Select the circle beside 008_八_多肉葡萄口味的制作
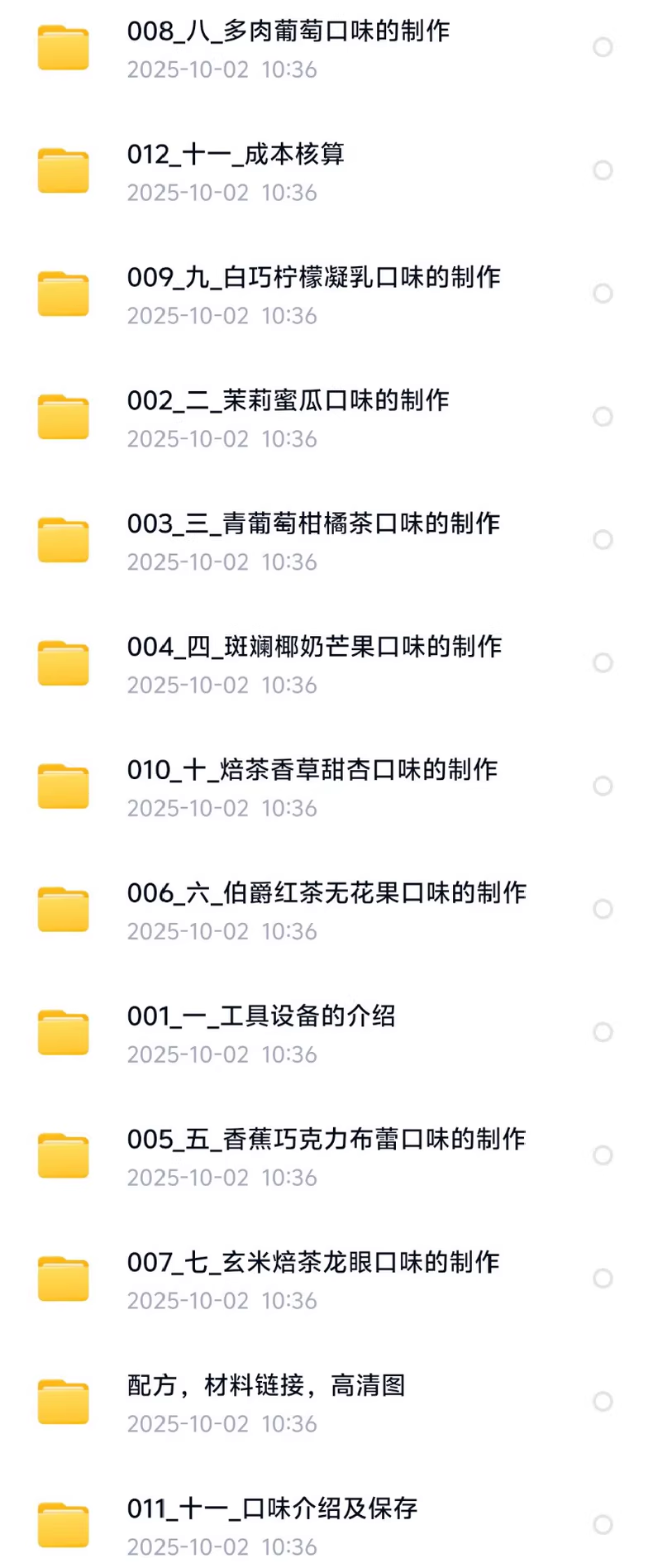653x1568 pixels. (x=603, y=47)
